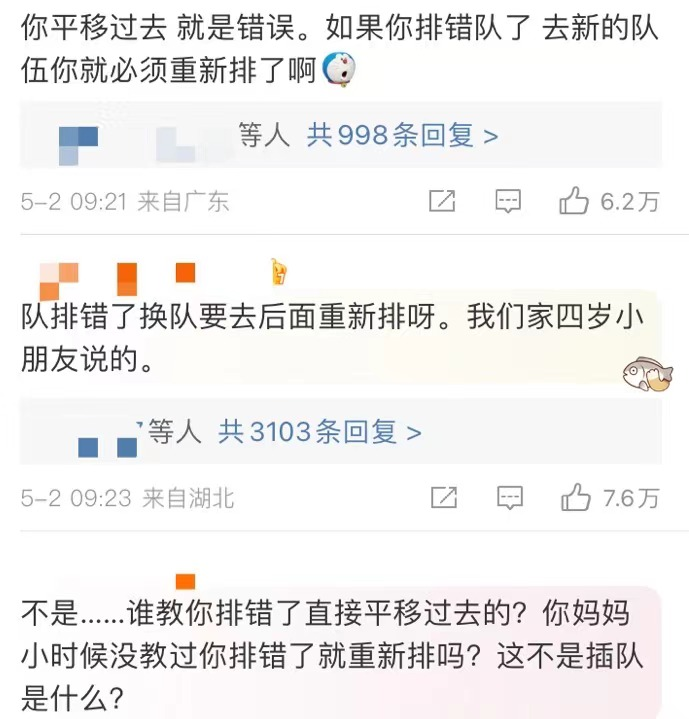The image size is (689, 719).
Task: Like the comment with 7.6万 likes
Action: tap(576, 497)
